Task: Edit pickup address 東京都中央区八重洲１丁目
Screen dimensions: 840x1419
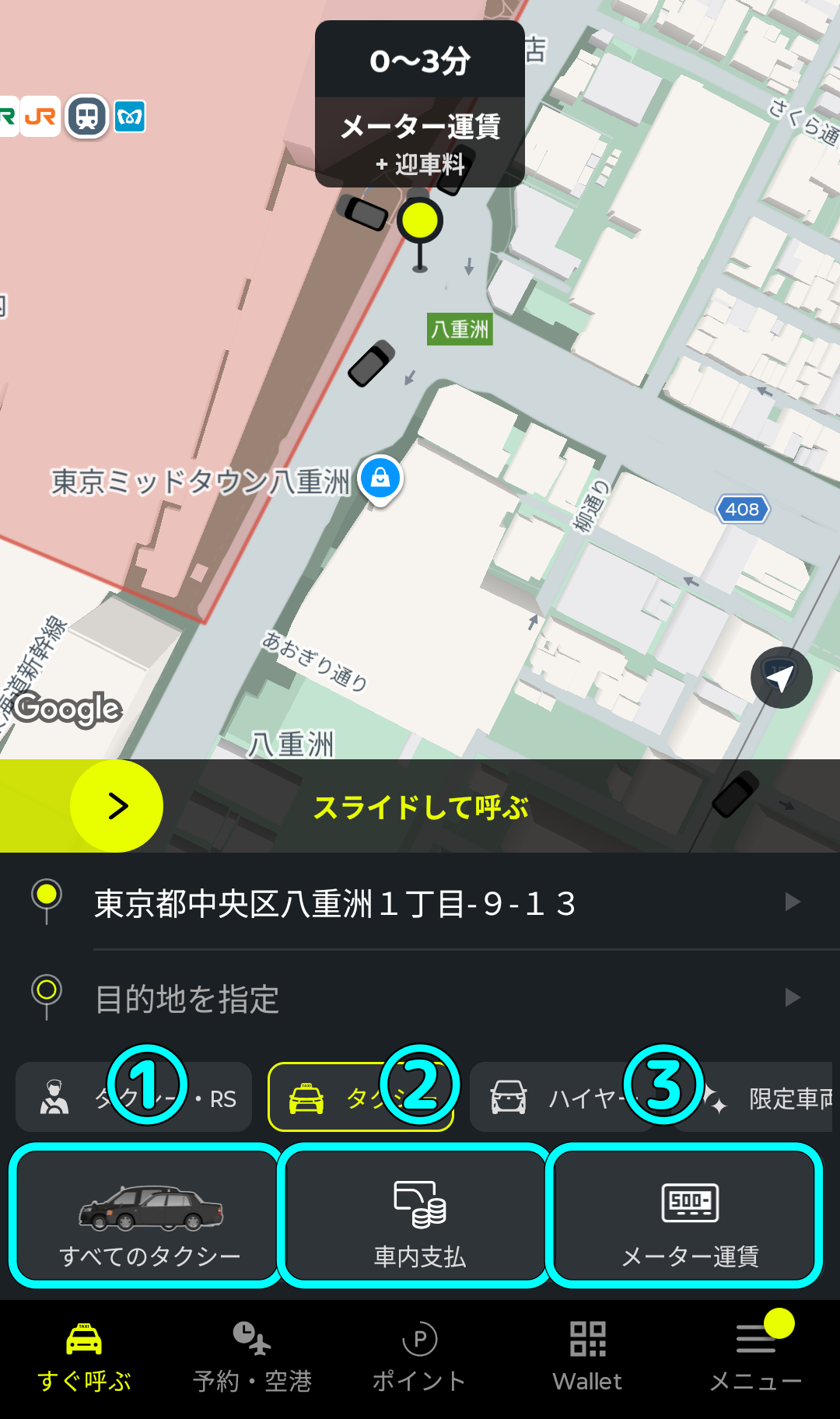Action: pyautogui.click(x=436, y=903)
